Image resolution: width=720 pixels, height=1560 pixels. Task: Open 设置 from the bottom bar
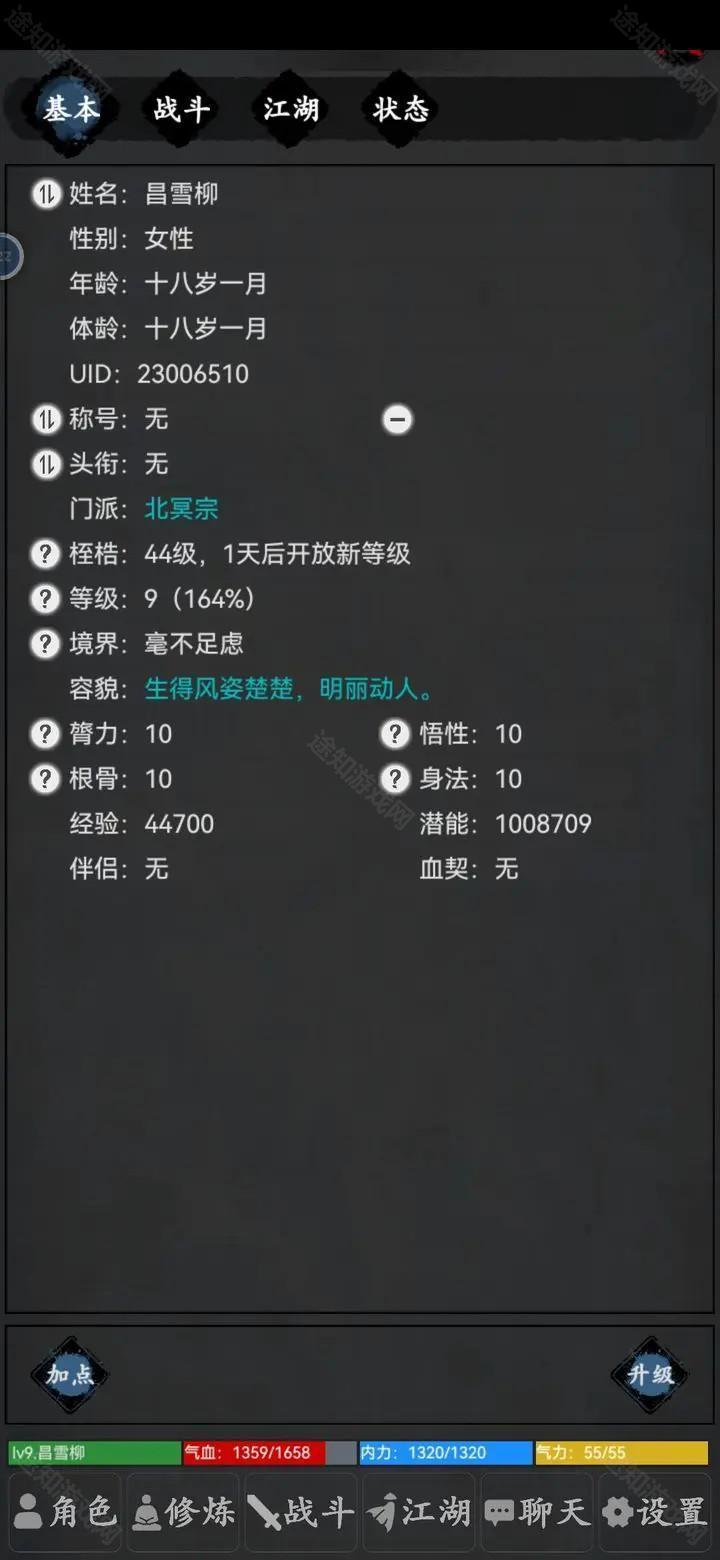pos(655,1512)
